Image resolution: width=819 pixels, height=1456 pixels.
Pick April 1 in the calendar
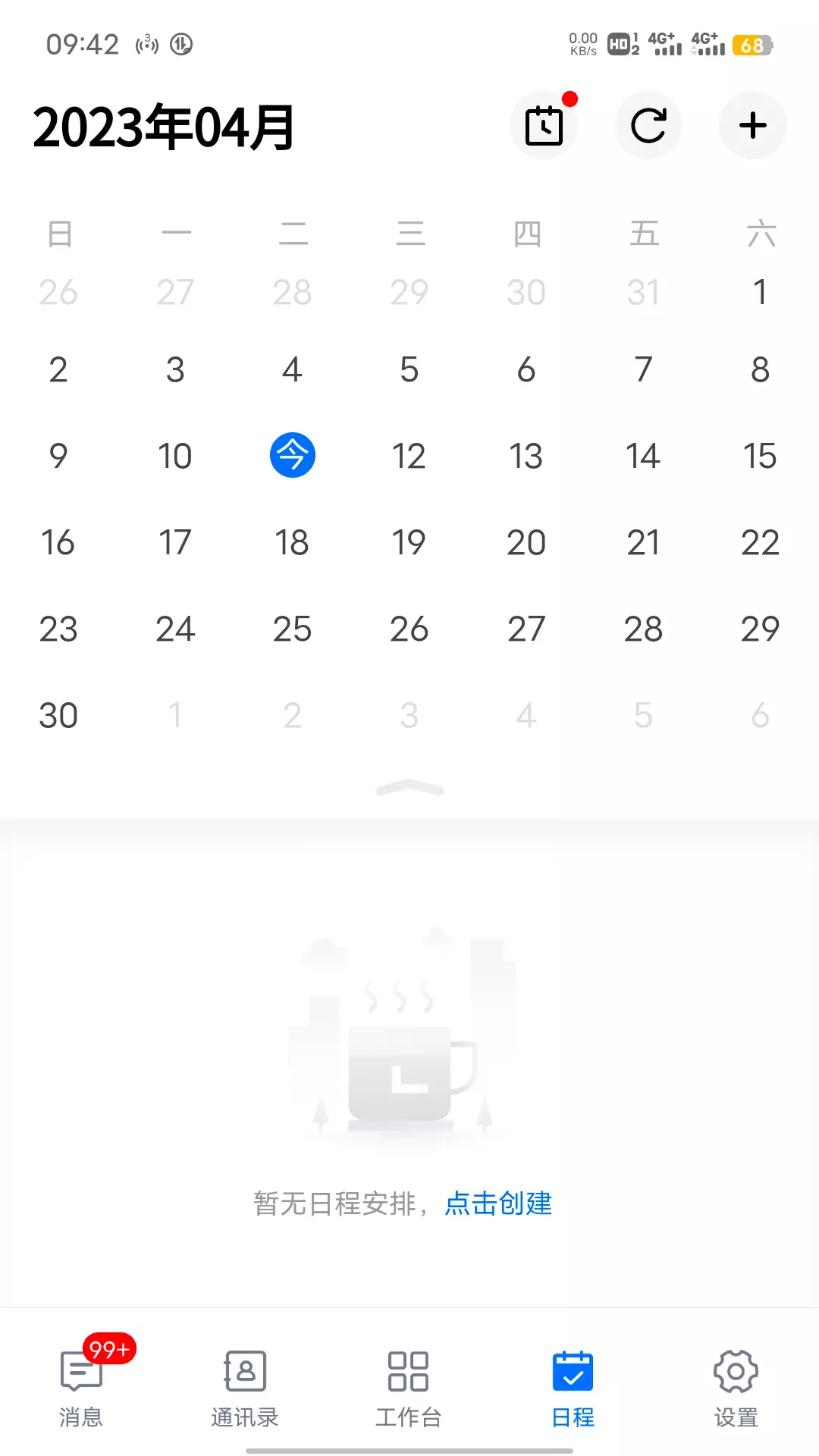[760, 292]
